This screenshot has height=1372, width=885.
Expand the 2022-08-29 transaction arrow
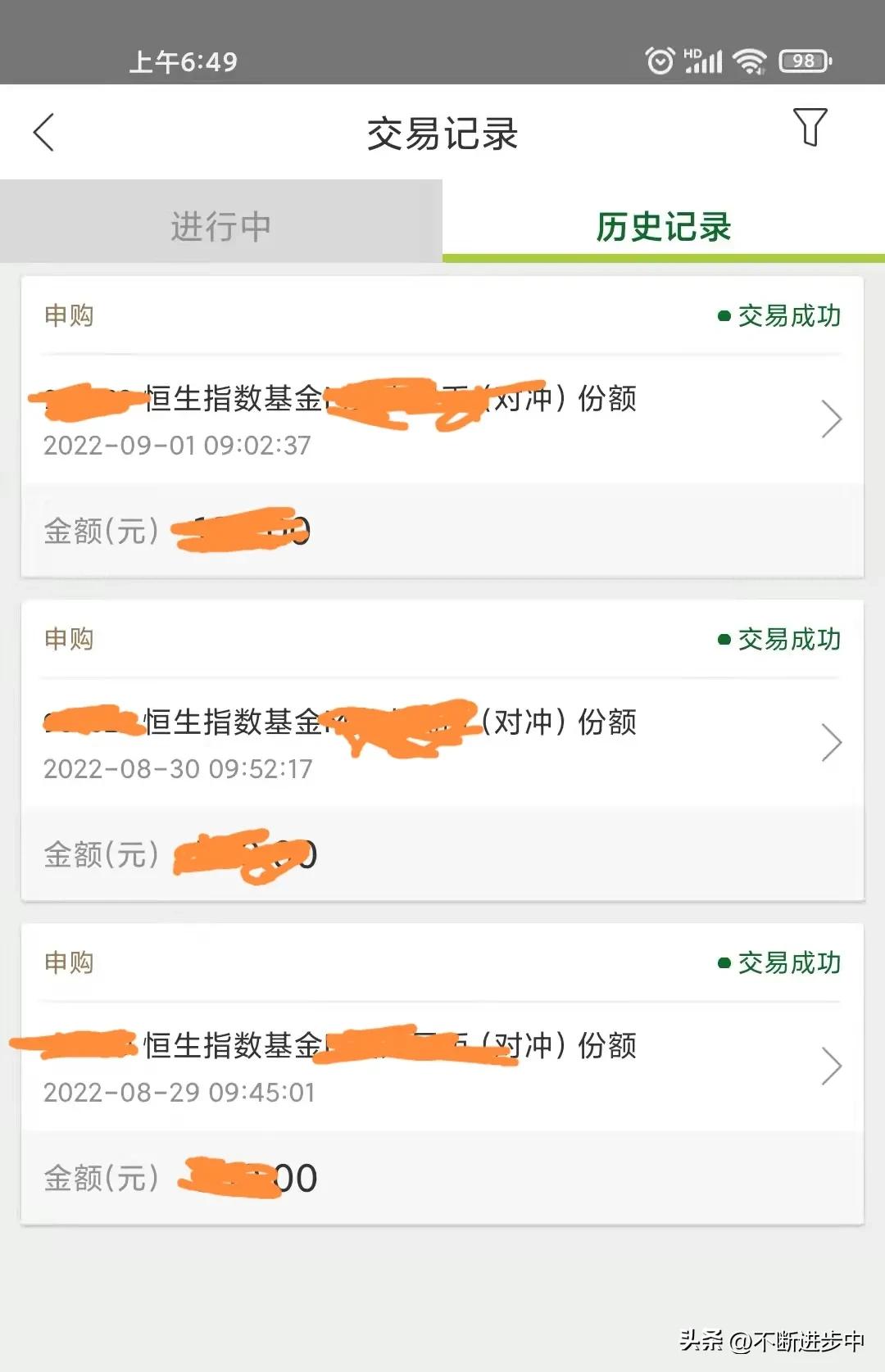[x=829, y=1065]
